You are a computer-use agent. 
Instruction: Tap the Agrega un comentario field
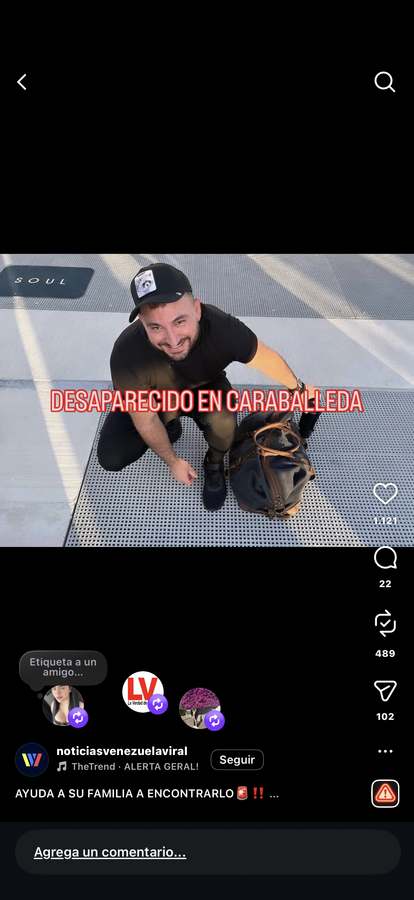coord(207,852)
